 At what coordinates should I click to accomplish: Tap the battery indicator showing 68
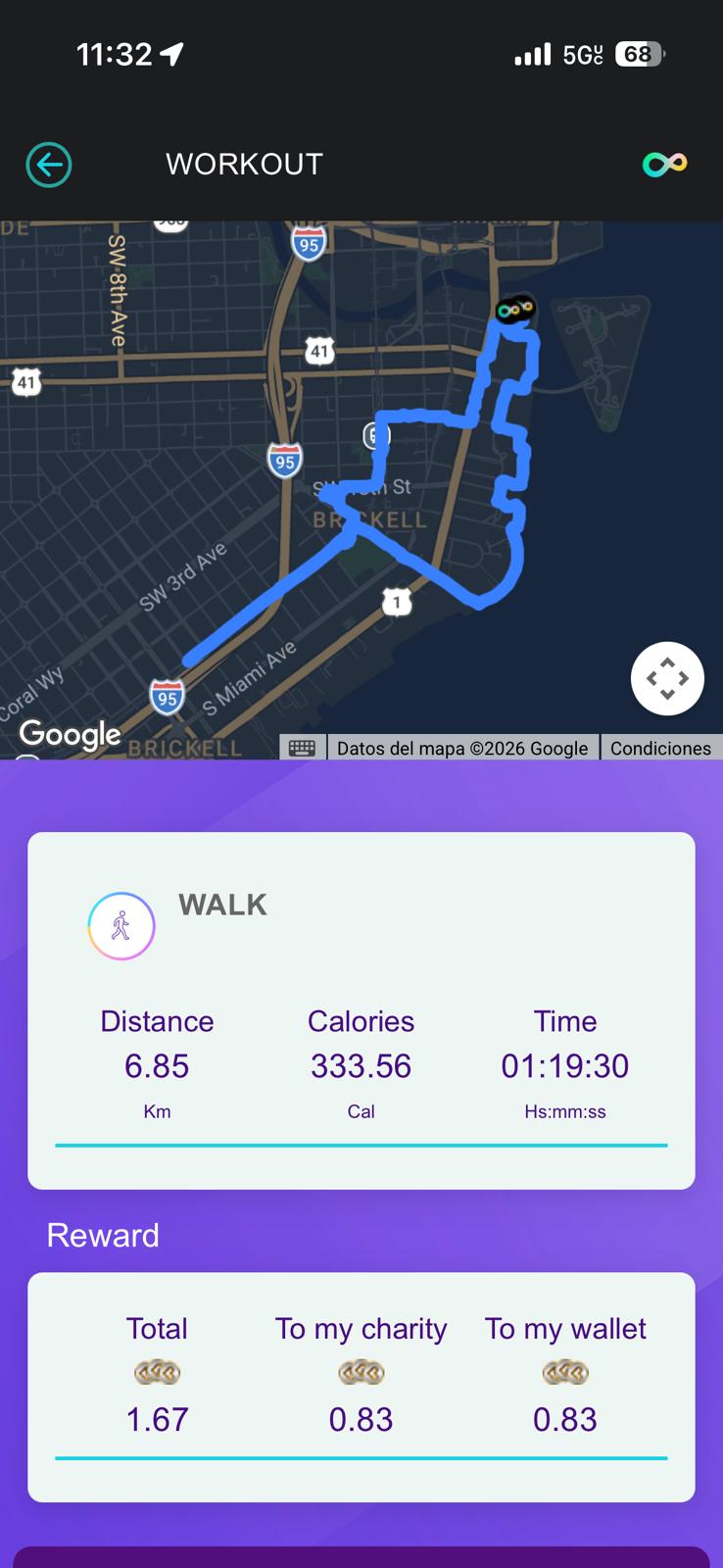coord(639,54)
